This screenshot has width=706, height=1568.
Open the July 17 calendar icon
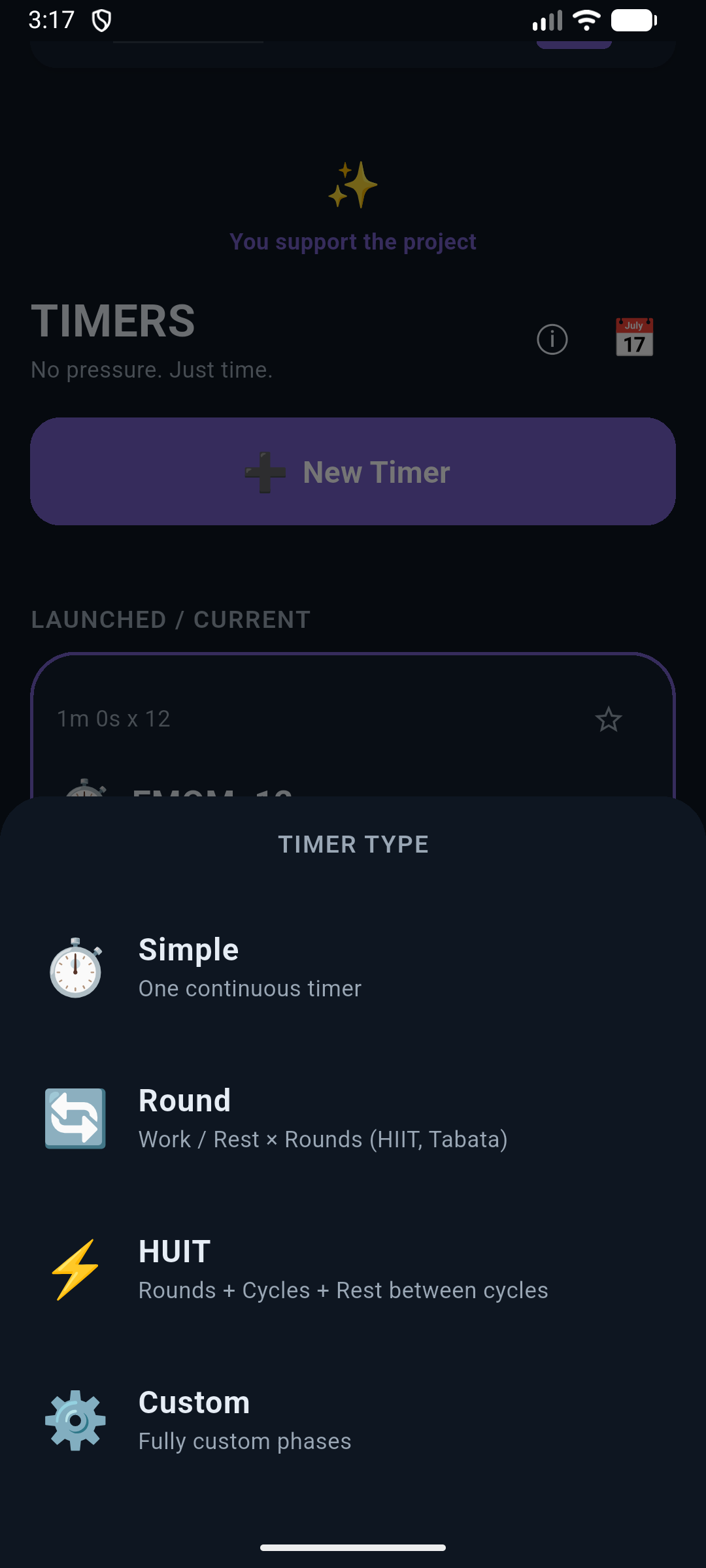pos(633,336)
